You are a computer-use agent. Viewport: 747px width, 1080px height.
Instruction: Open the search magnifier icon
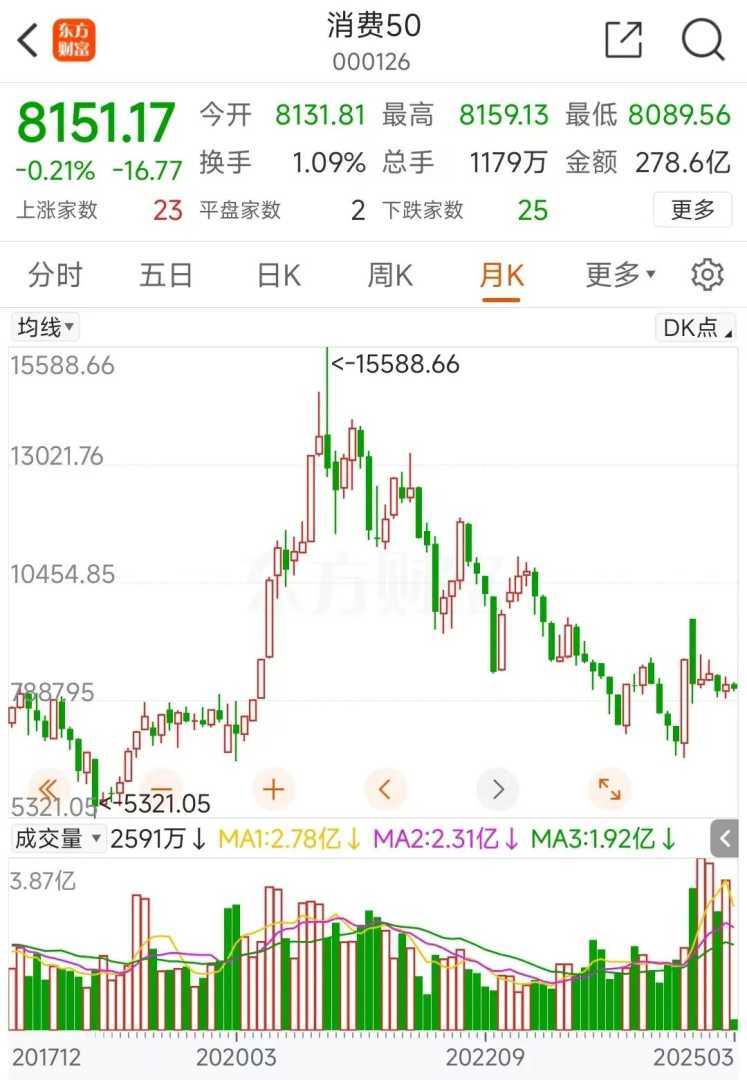[703, 40]
